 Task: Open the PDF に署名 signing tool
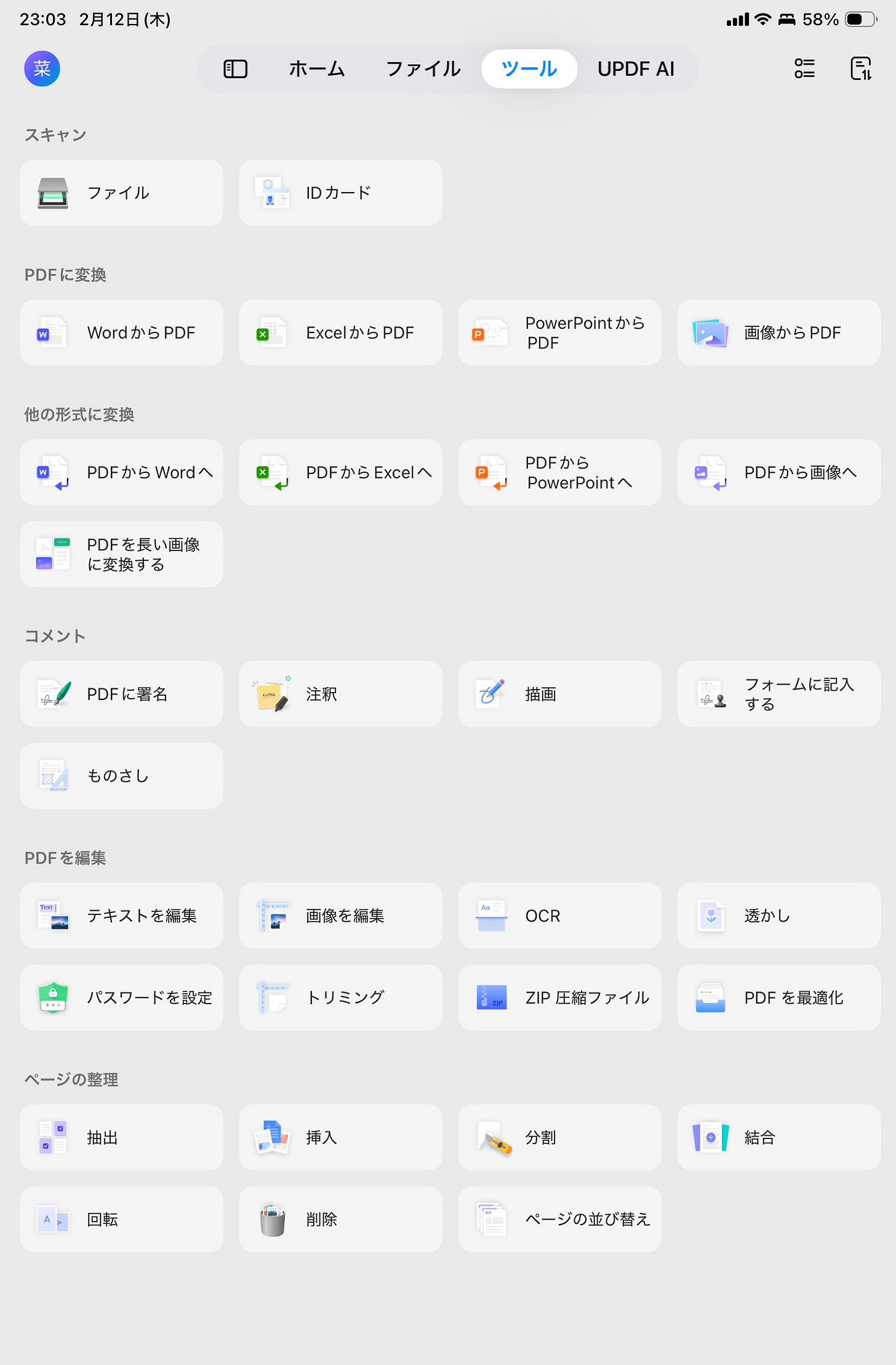tap(121, 694)
